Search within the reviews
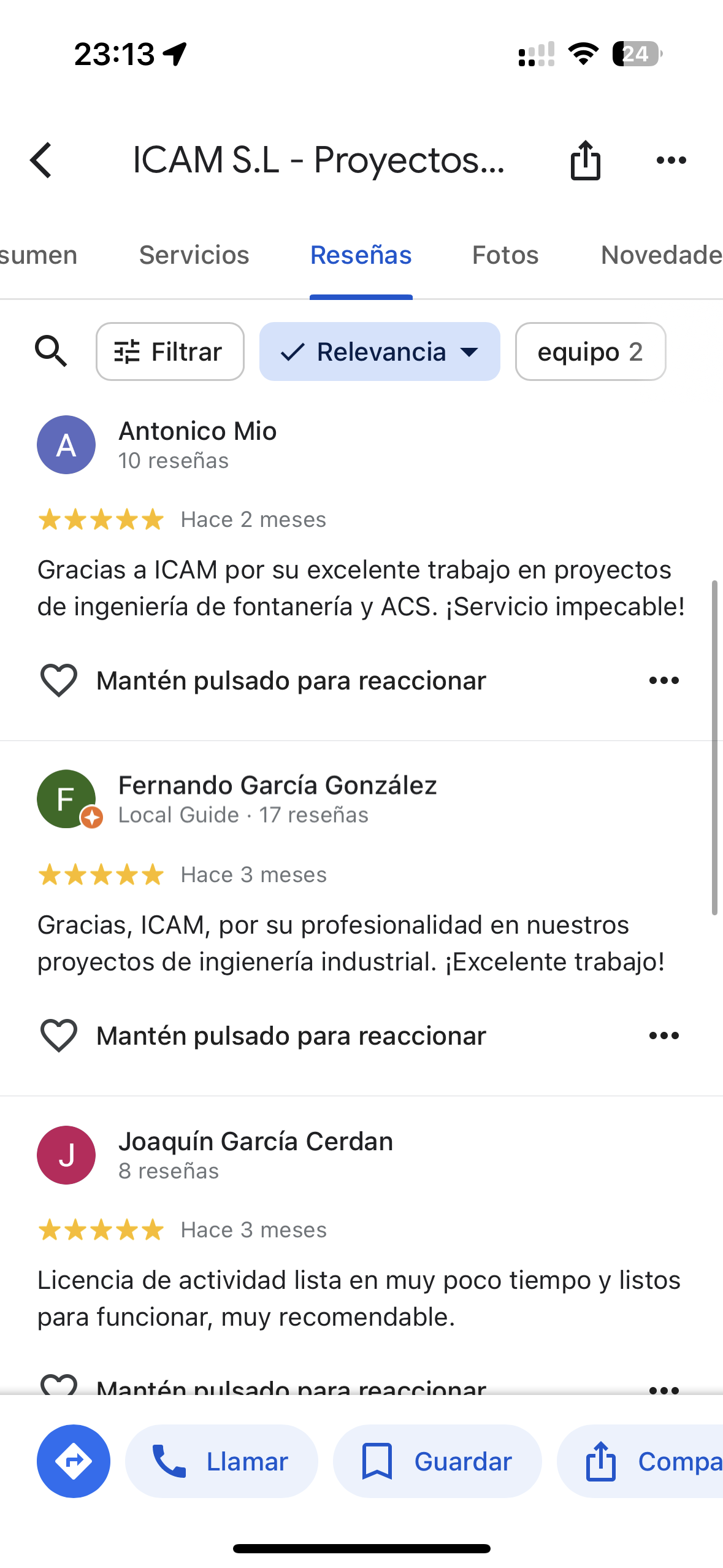Screen dimensions: 723x1568 [51, 352]
